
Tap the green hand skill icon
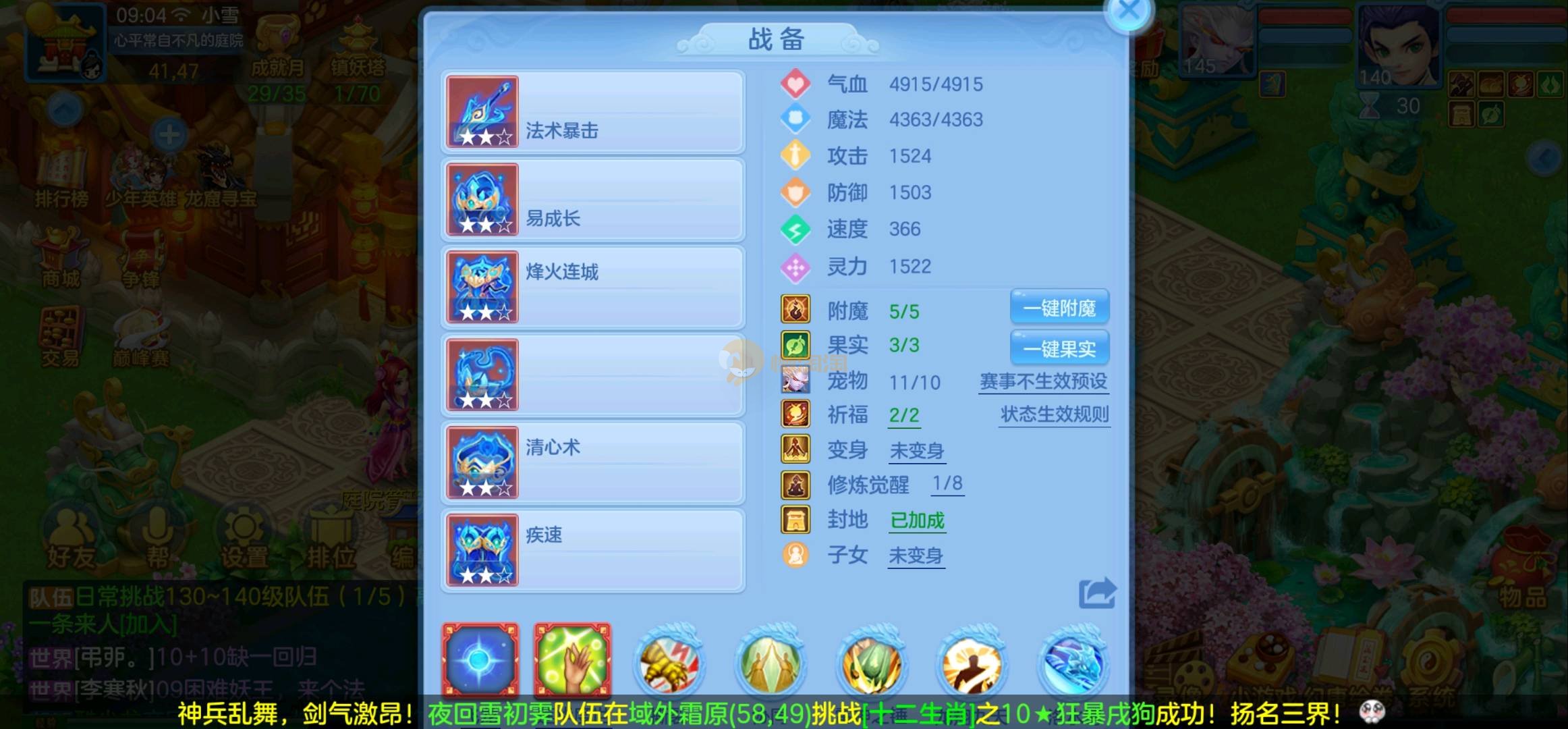coord(572,659)
